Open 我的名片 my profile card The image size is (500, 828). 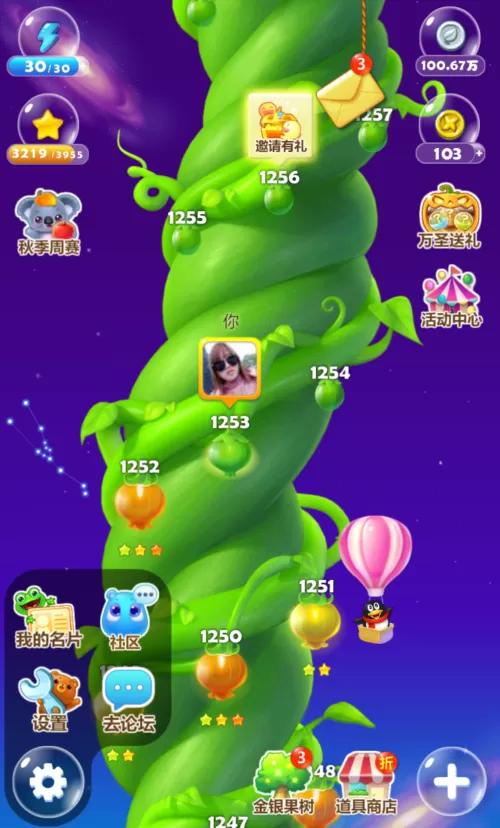(48, 617)
